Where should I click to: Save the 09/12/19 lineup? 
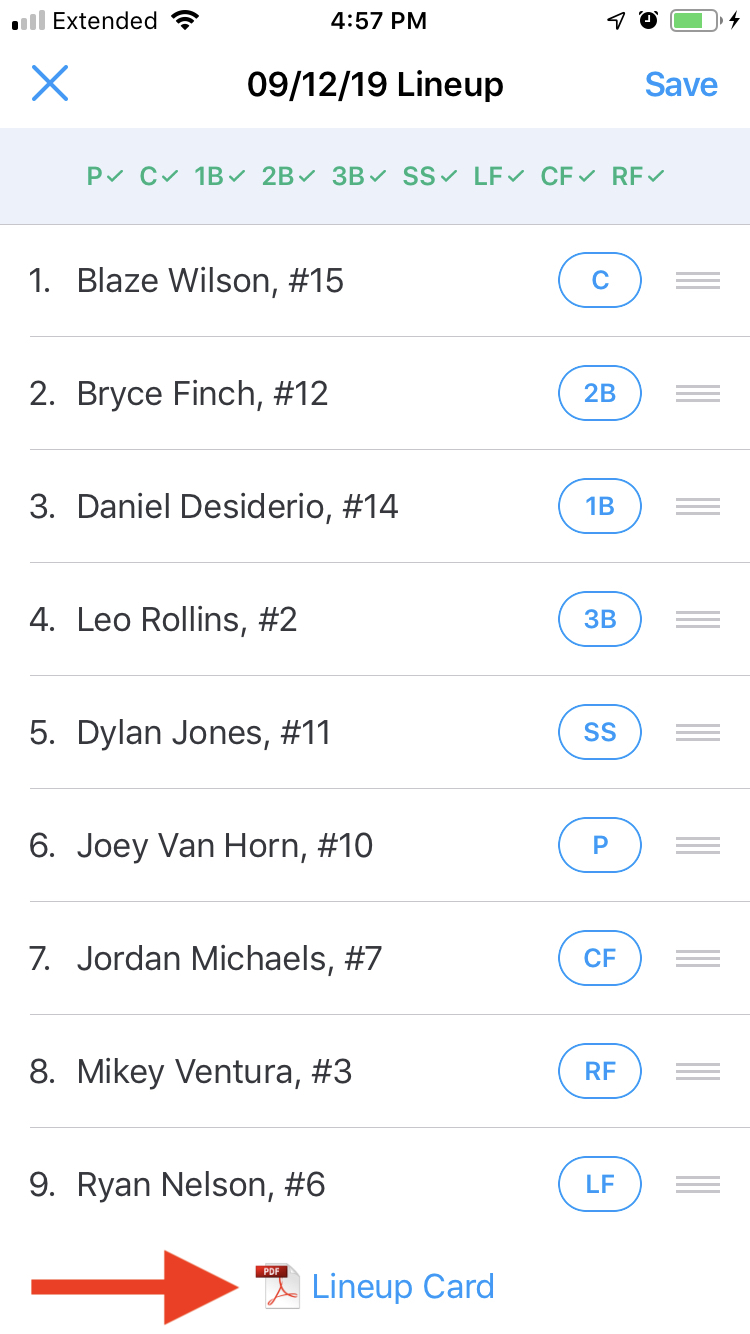coord(681,85)
